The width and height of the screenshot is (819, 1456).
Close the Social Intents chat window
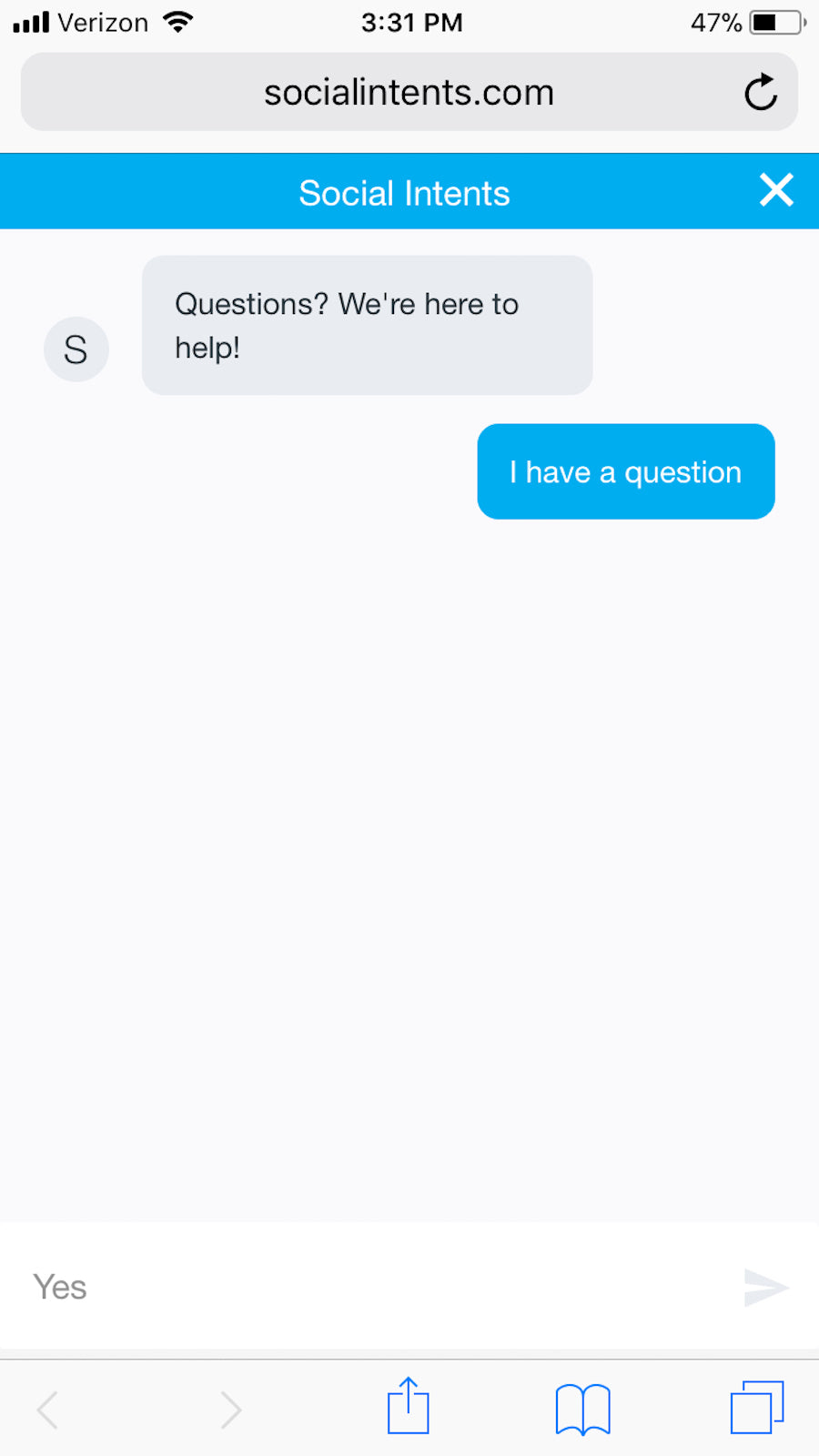(x=776, y=190)
